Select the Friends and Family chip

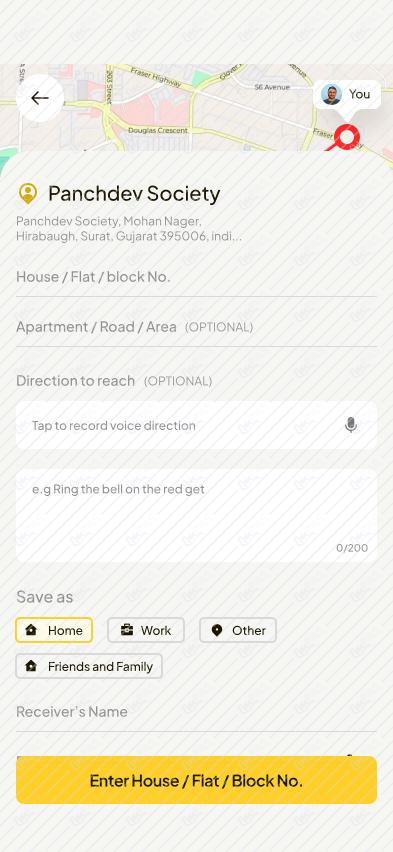(89, 666)
